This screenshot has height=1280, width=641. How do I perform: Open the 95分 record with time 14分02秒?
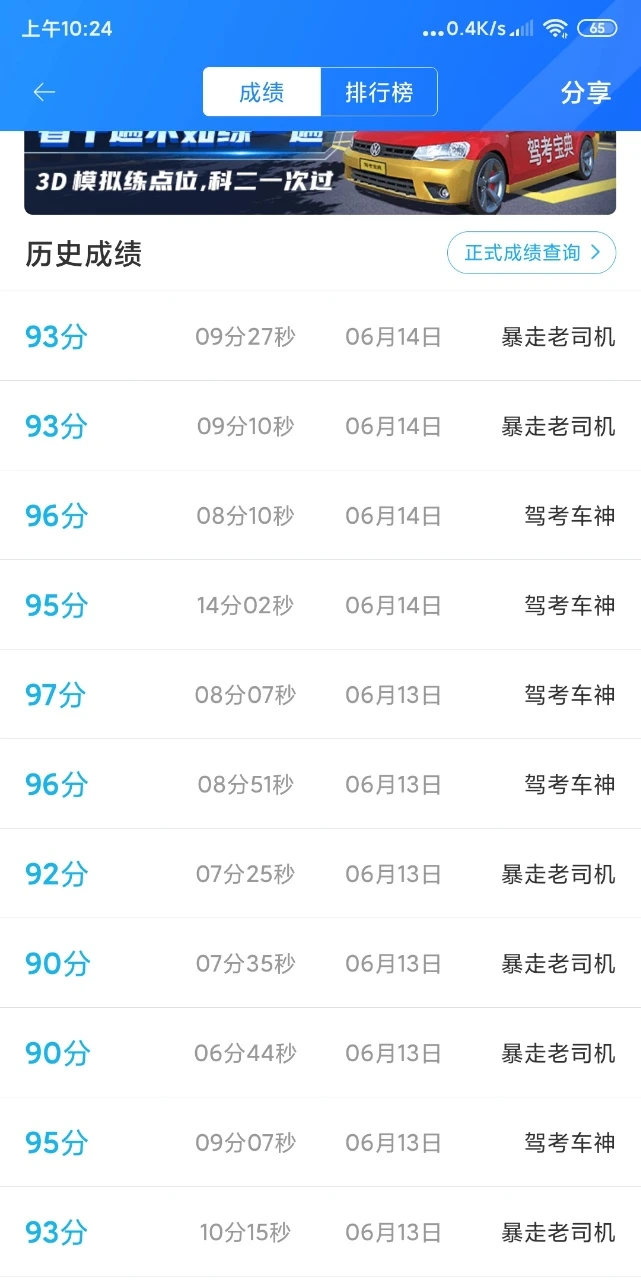click(x=320, y=606)
